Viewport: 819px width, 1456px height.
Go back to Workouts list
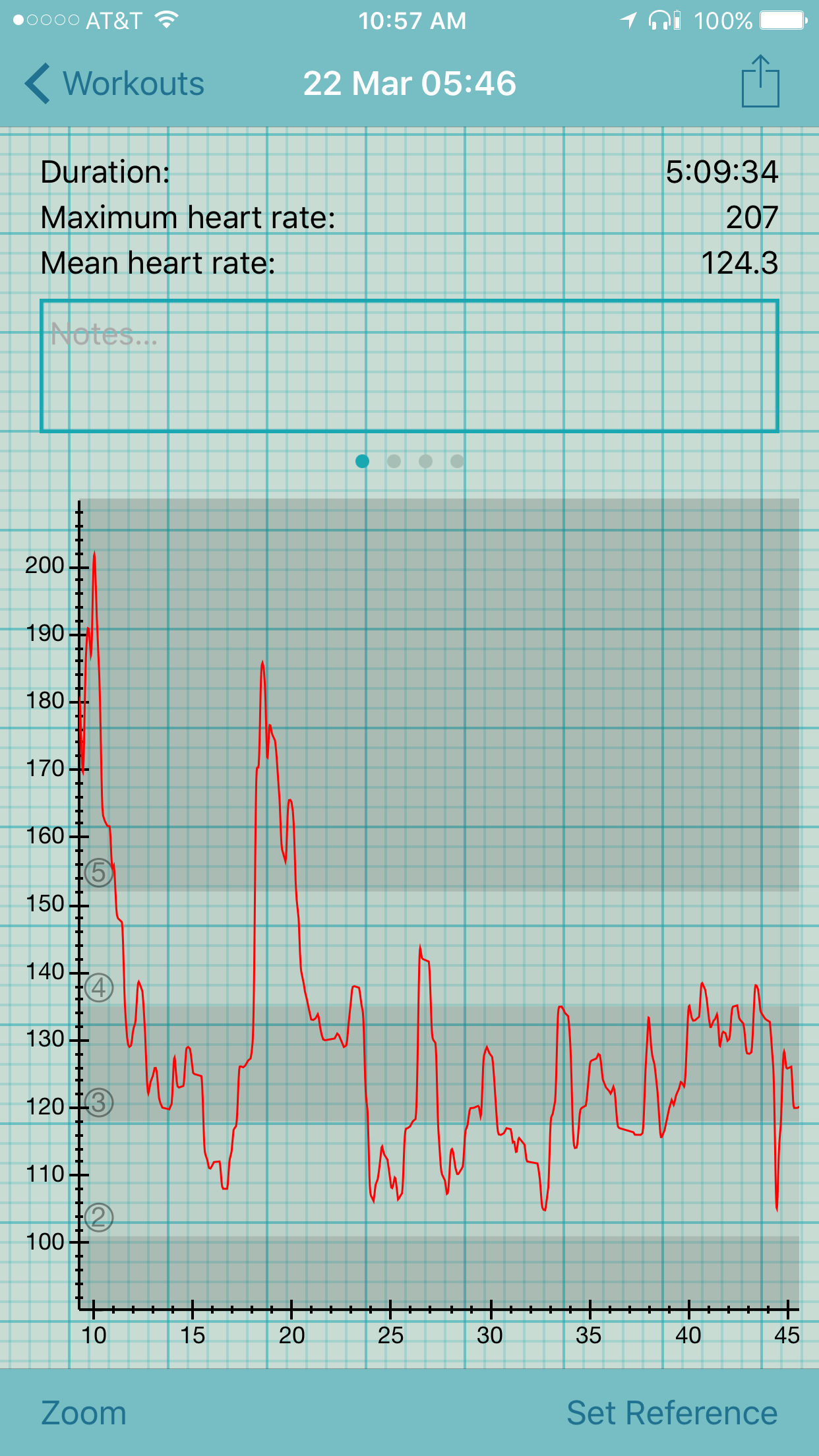[115, 84]
